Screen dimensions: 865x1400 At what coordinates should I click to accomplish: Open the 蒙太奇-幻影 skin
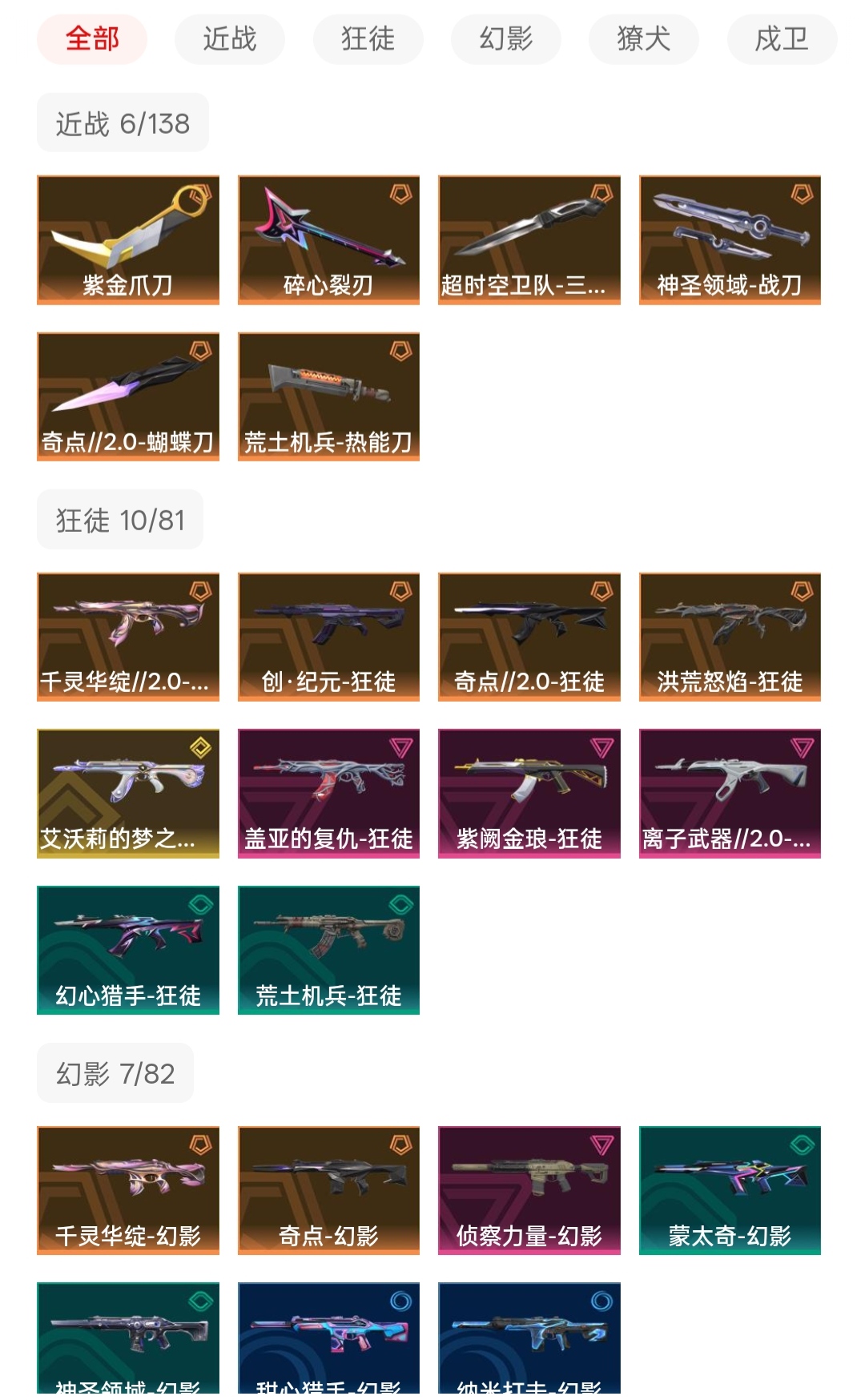tap(730, 1190)
